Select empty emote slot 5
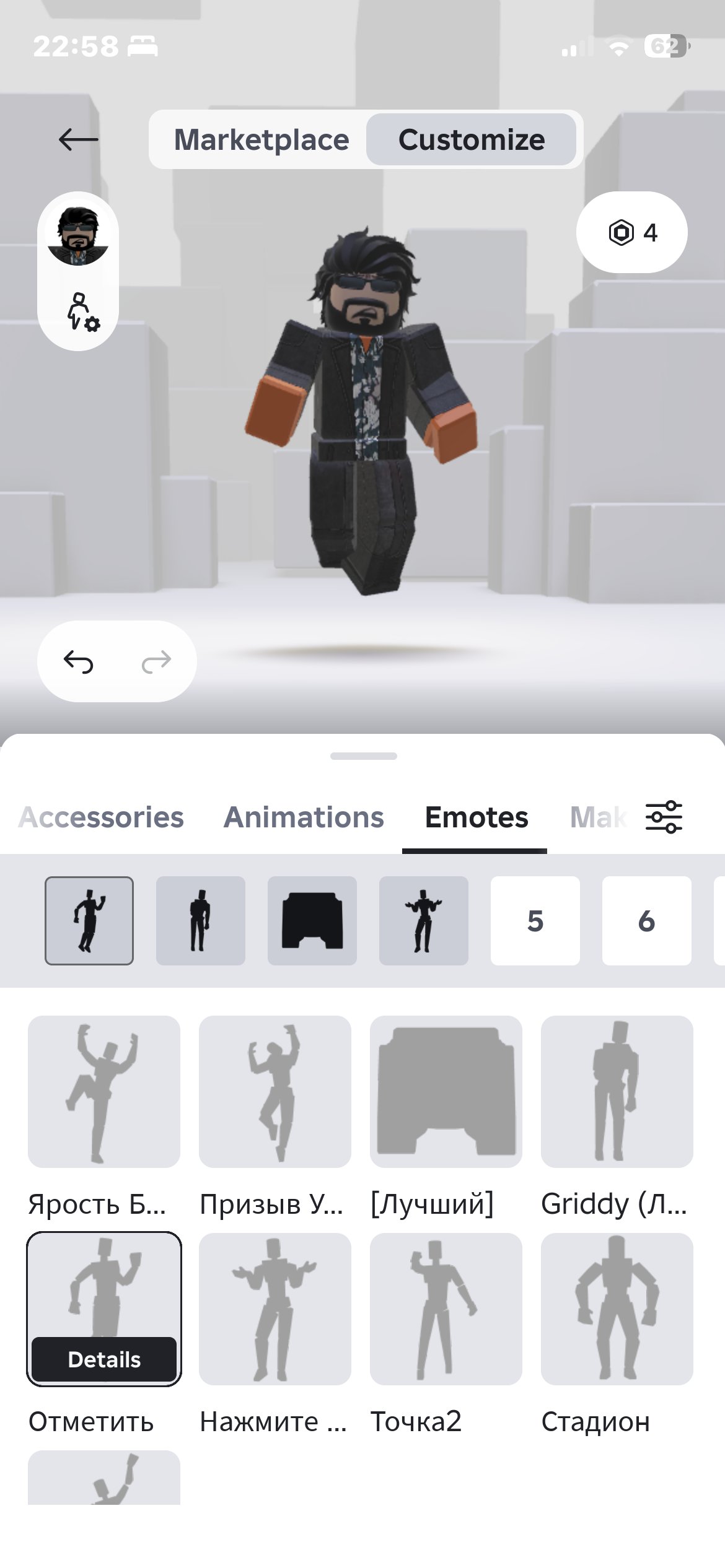The height and width of the screenshot is (1568, 725). click(x=535, y=921)
